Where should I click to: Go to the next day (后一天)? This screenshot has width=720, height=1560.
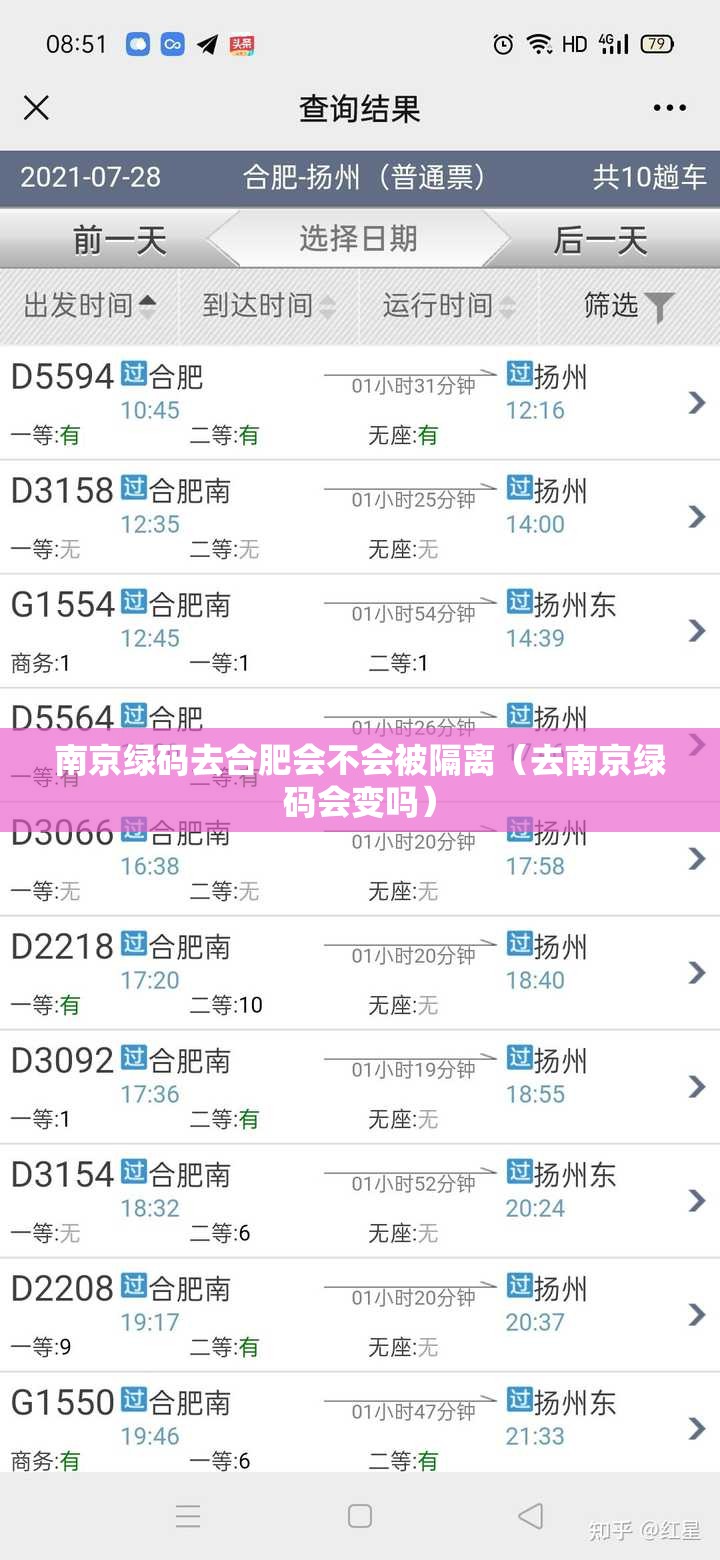point(600,240)
